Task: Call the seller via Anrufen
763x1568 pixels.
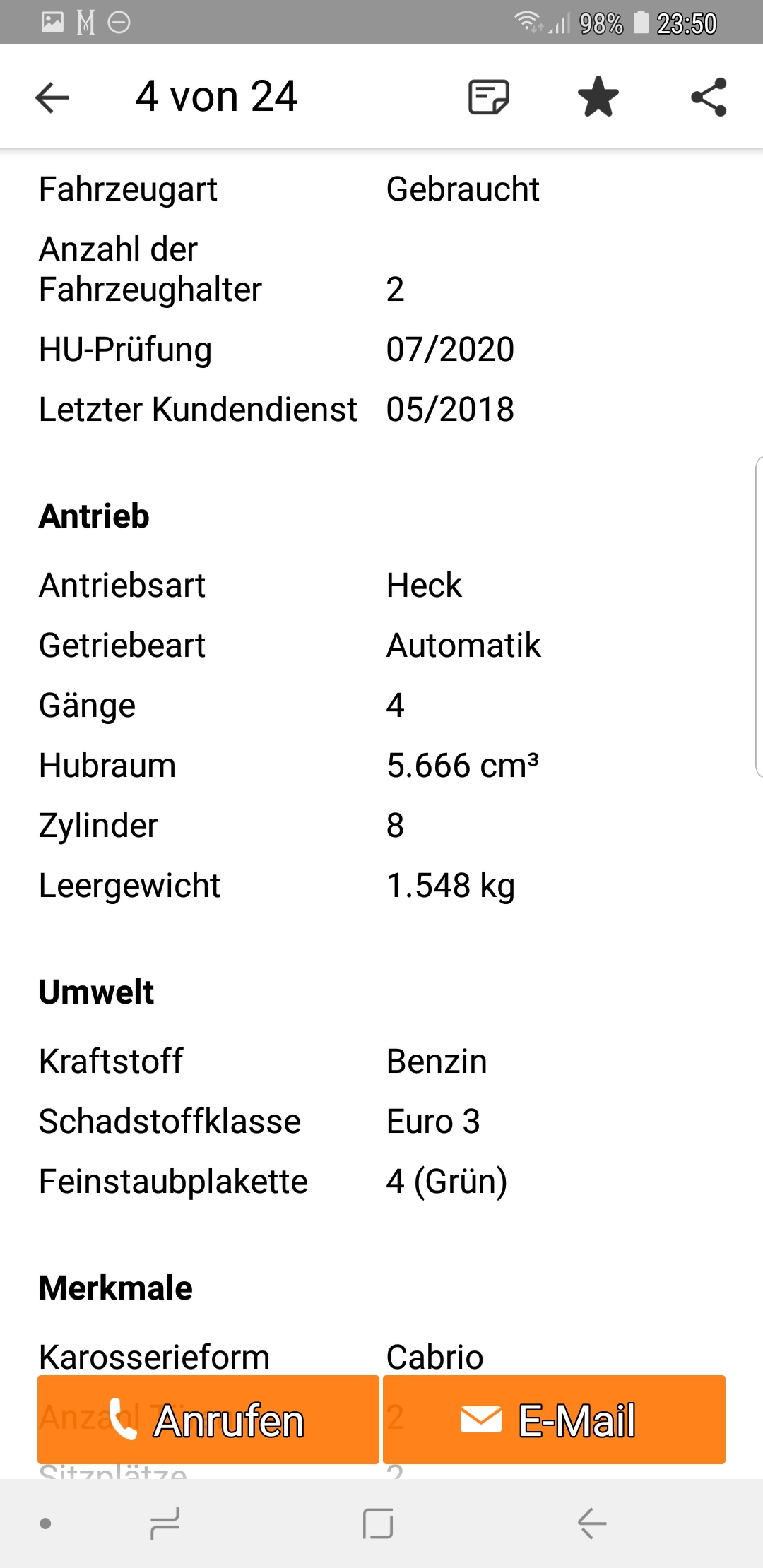Action: point(208,1420)
